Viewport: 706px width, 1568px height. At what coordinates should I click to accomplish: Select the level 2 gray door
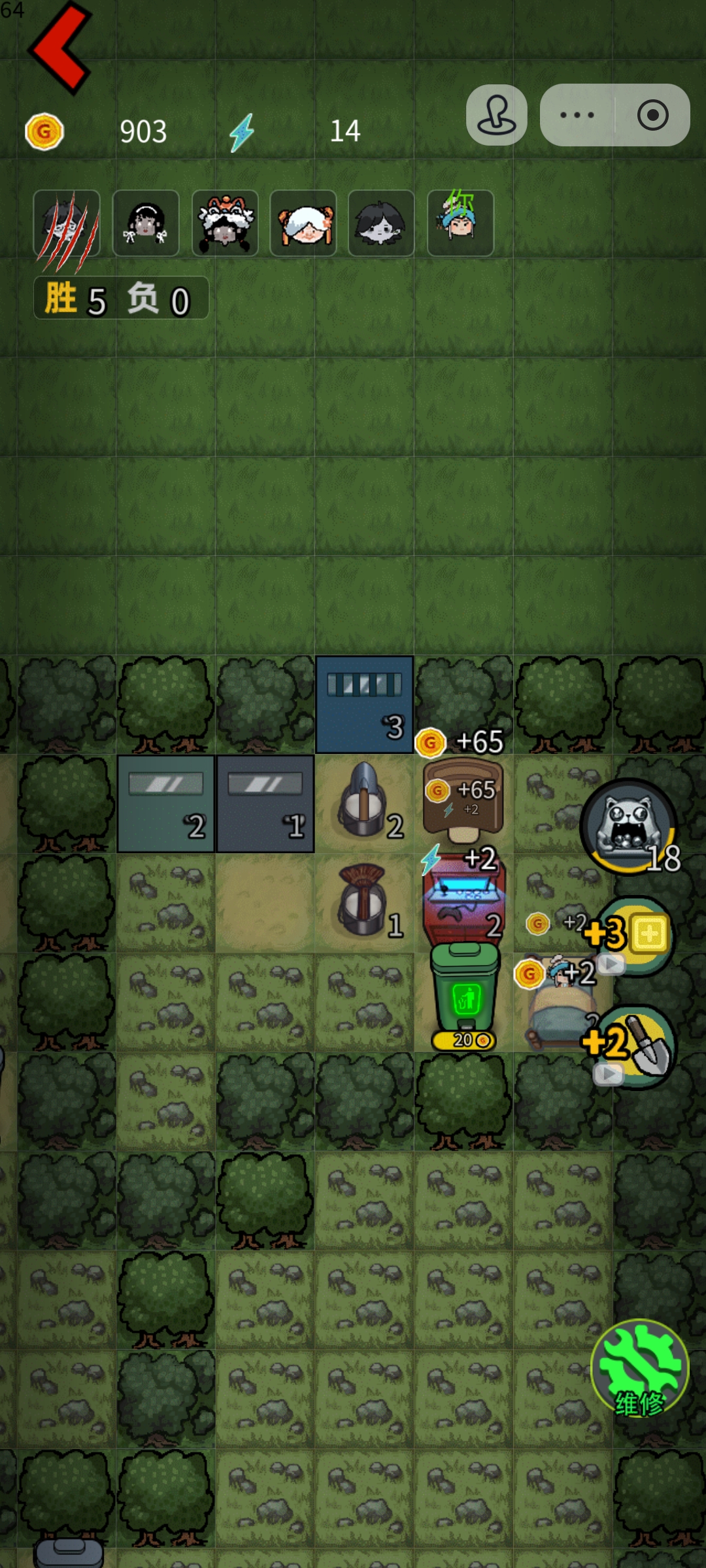(x=166, y=804)
